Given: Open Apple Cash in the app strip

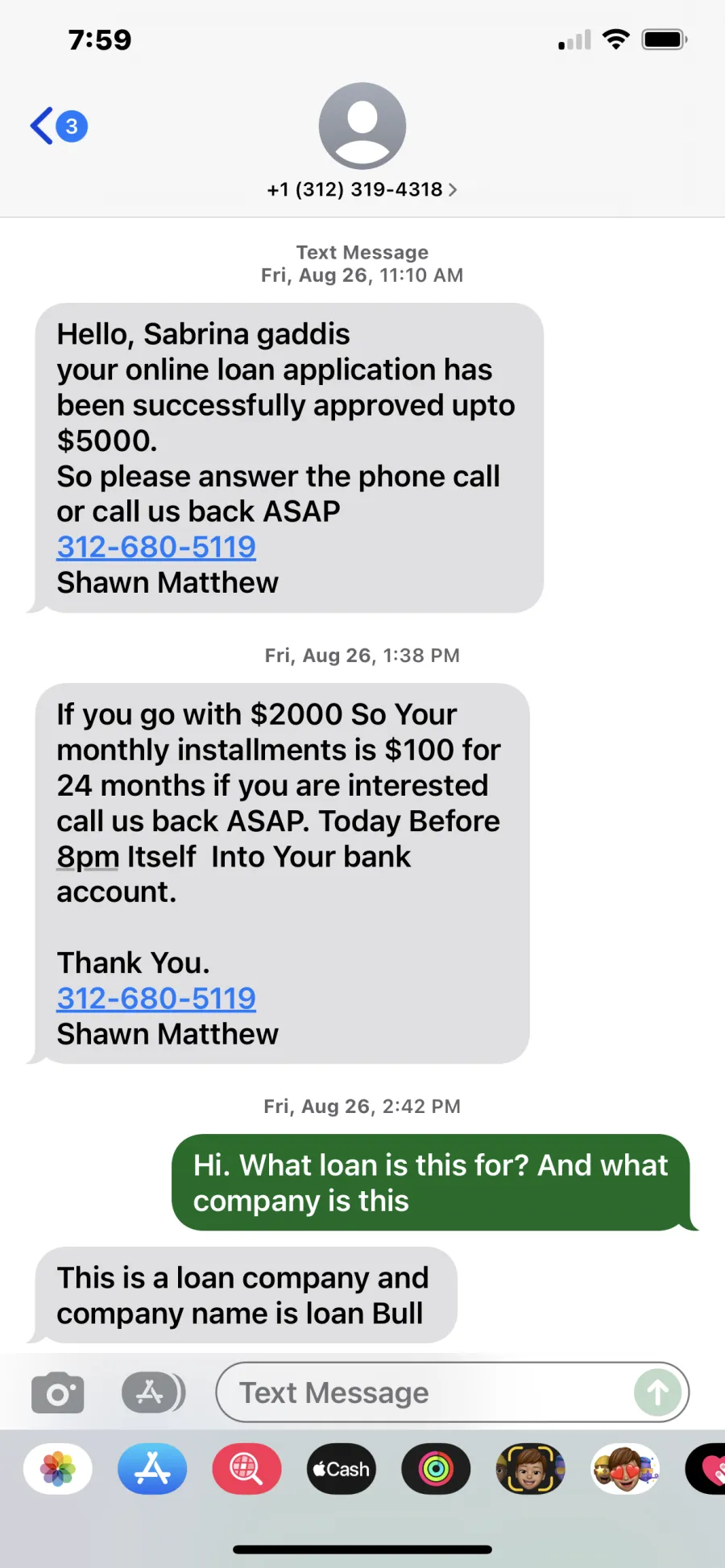Looking at the screenshot, I should [x=342, y=1469].
